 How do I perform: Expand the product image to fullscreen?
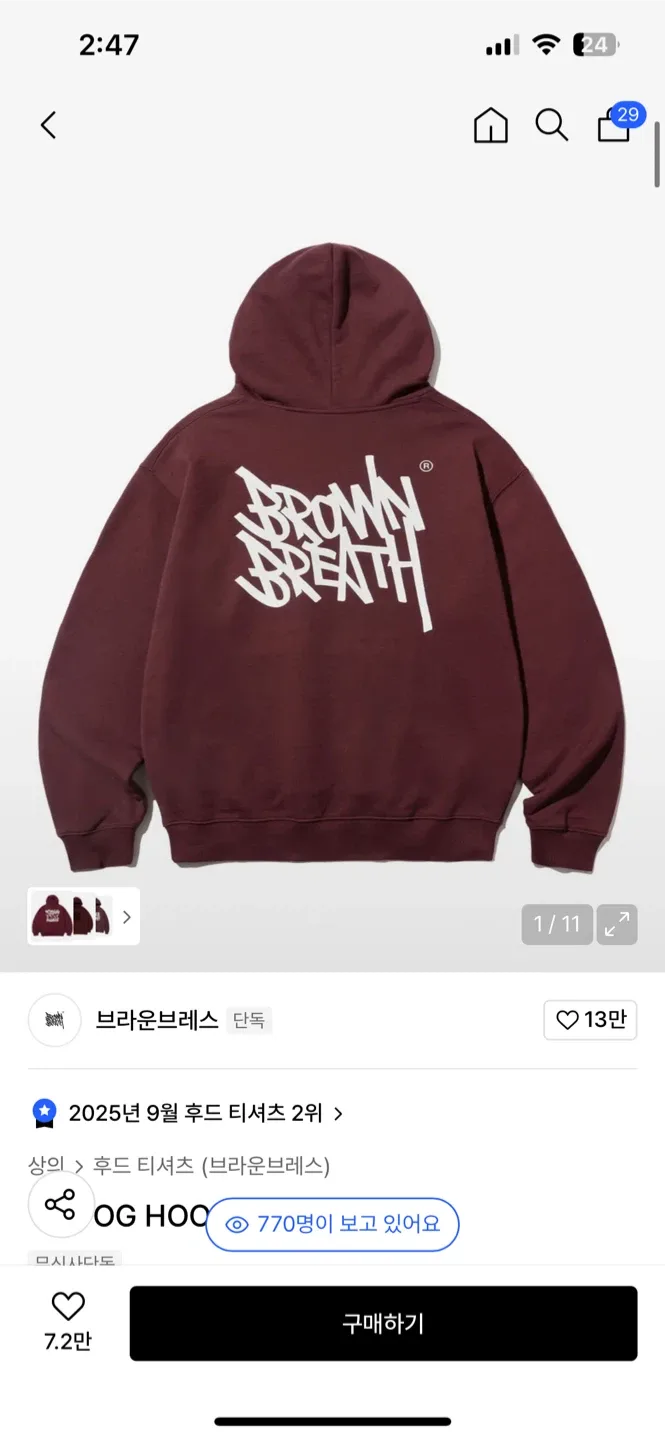[617, 924]
